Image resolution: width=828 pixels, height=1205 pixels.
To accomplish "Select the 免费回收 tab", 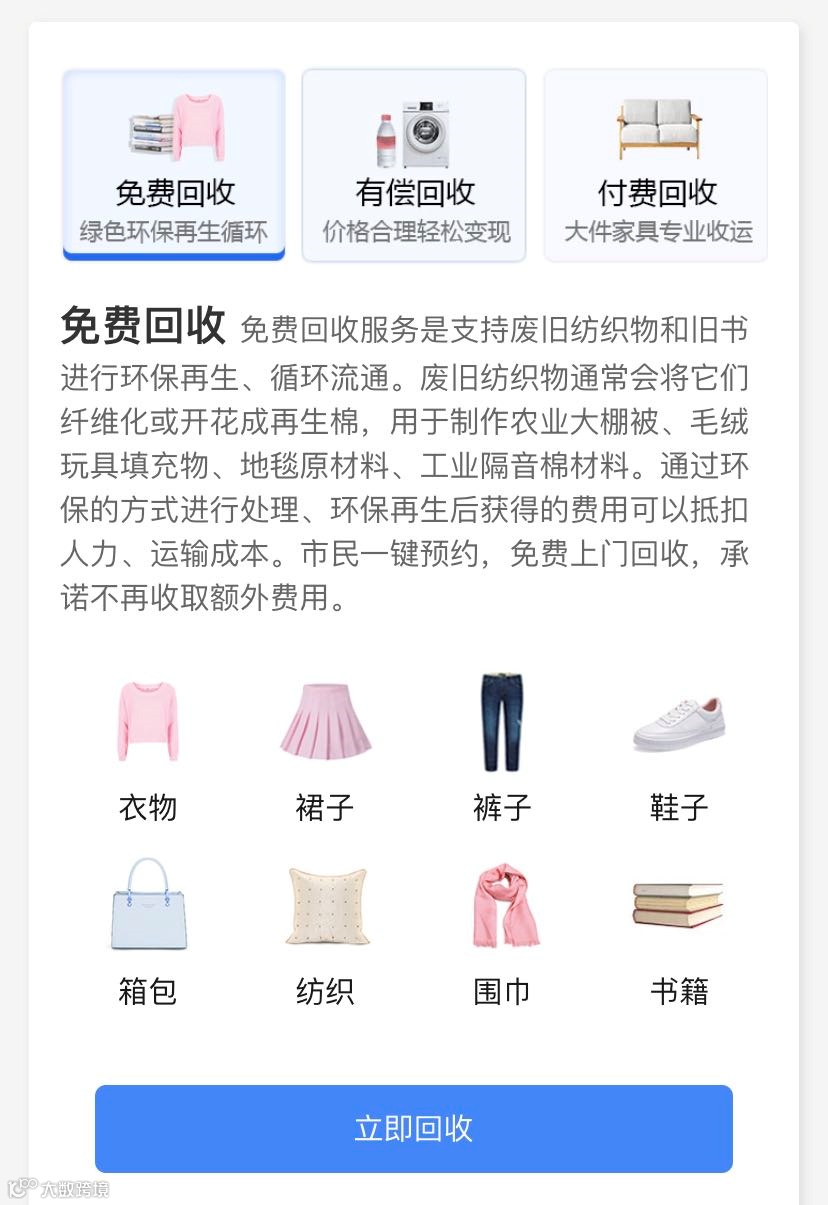I will 174,165.
